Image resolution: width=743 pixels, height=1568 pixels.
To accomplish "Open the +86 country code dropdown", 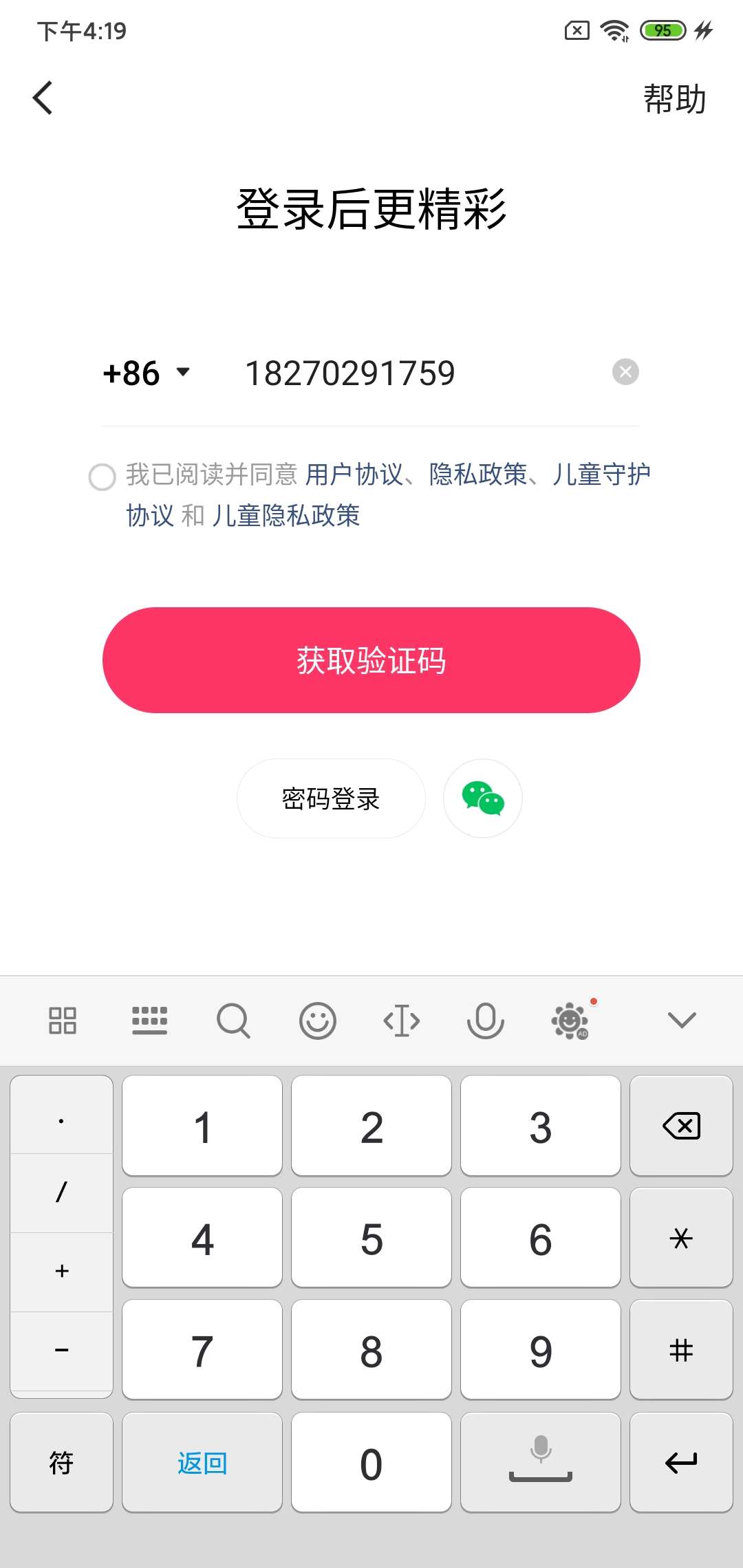I will (146, 373).
